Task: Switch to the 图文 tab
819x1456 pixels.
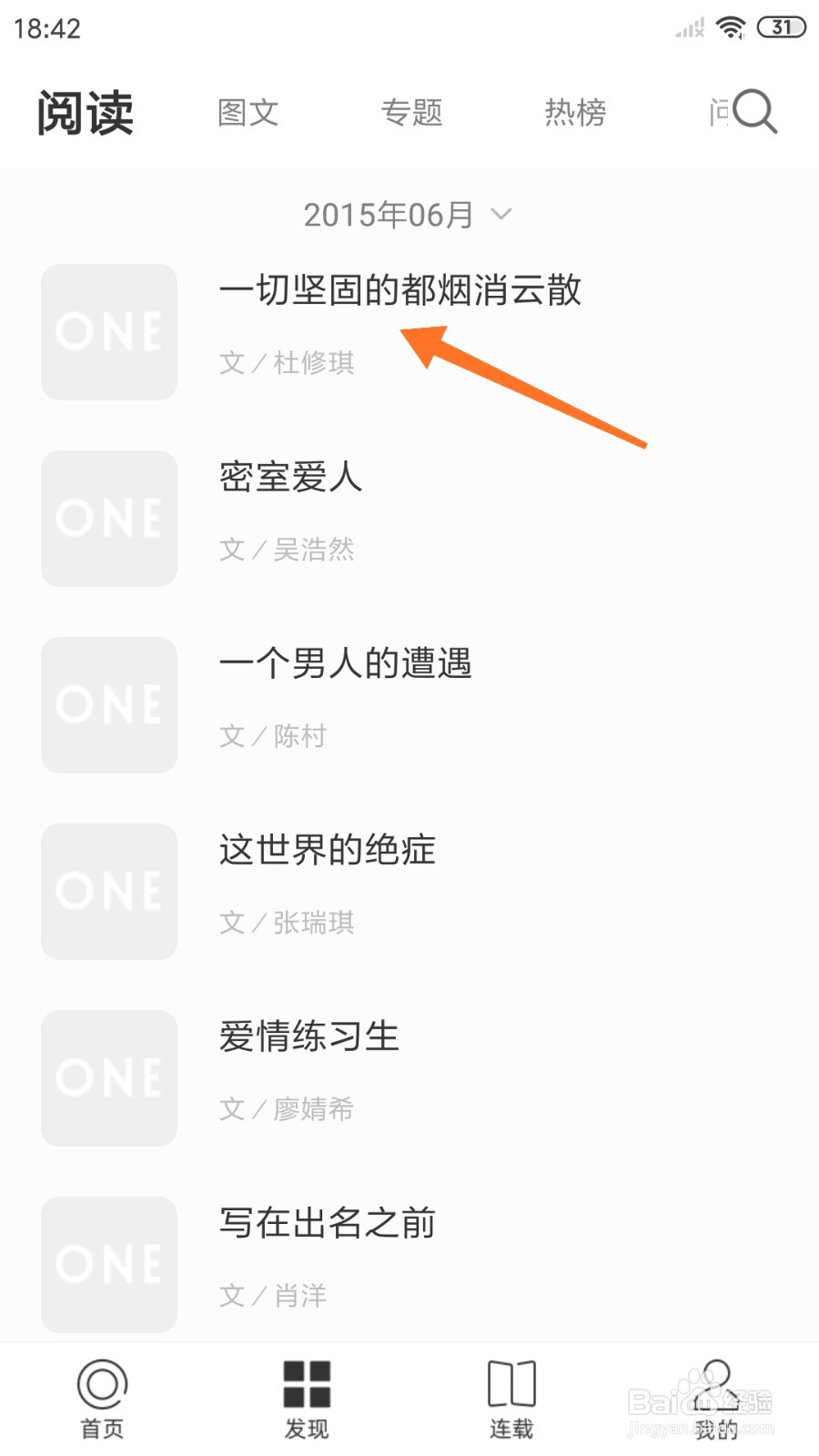Action: pyautogui.click(x=248, y=112)
